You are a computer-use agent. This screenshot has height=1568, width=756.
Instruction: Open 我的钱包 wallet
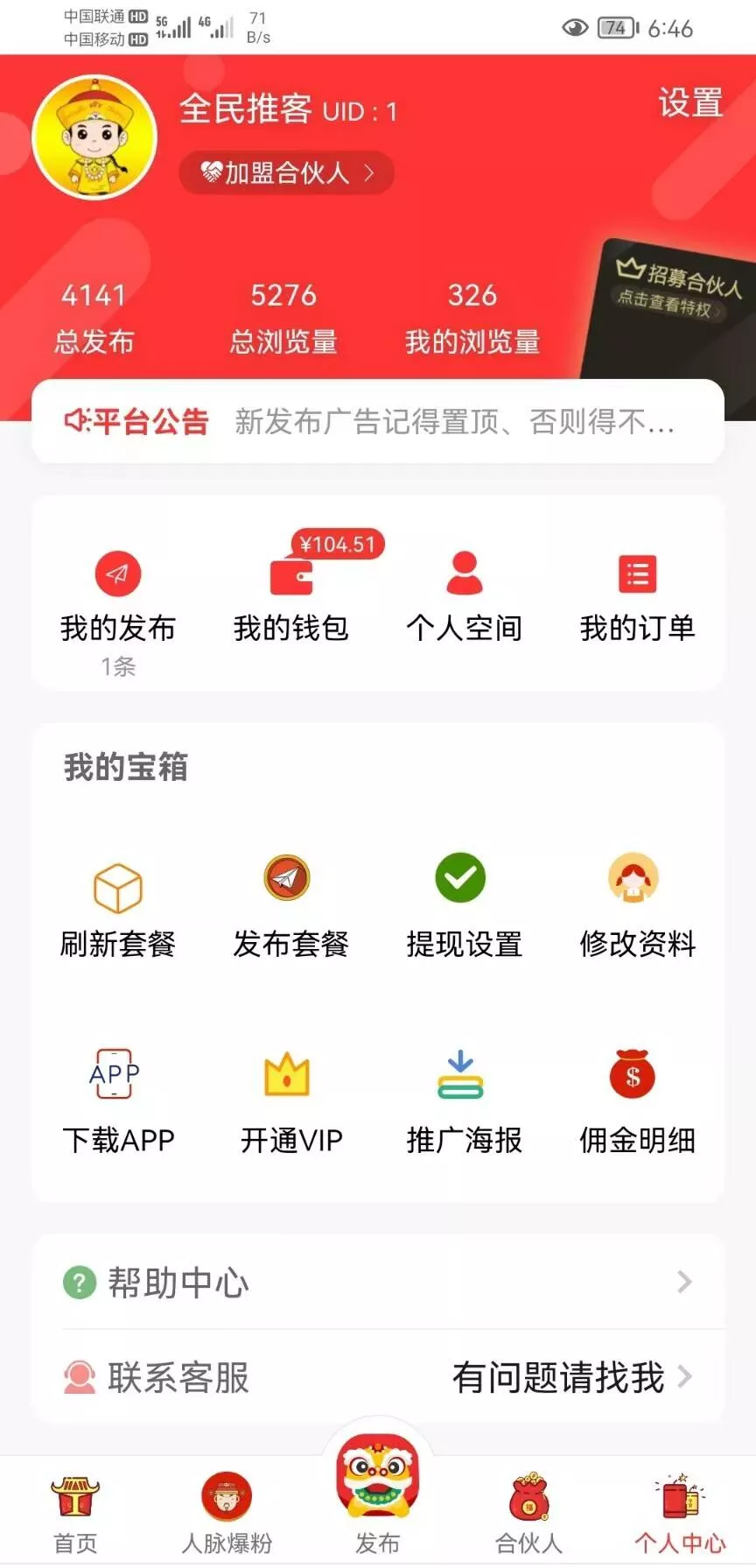click(x=291, y=595)
